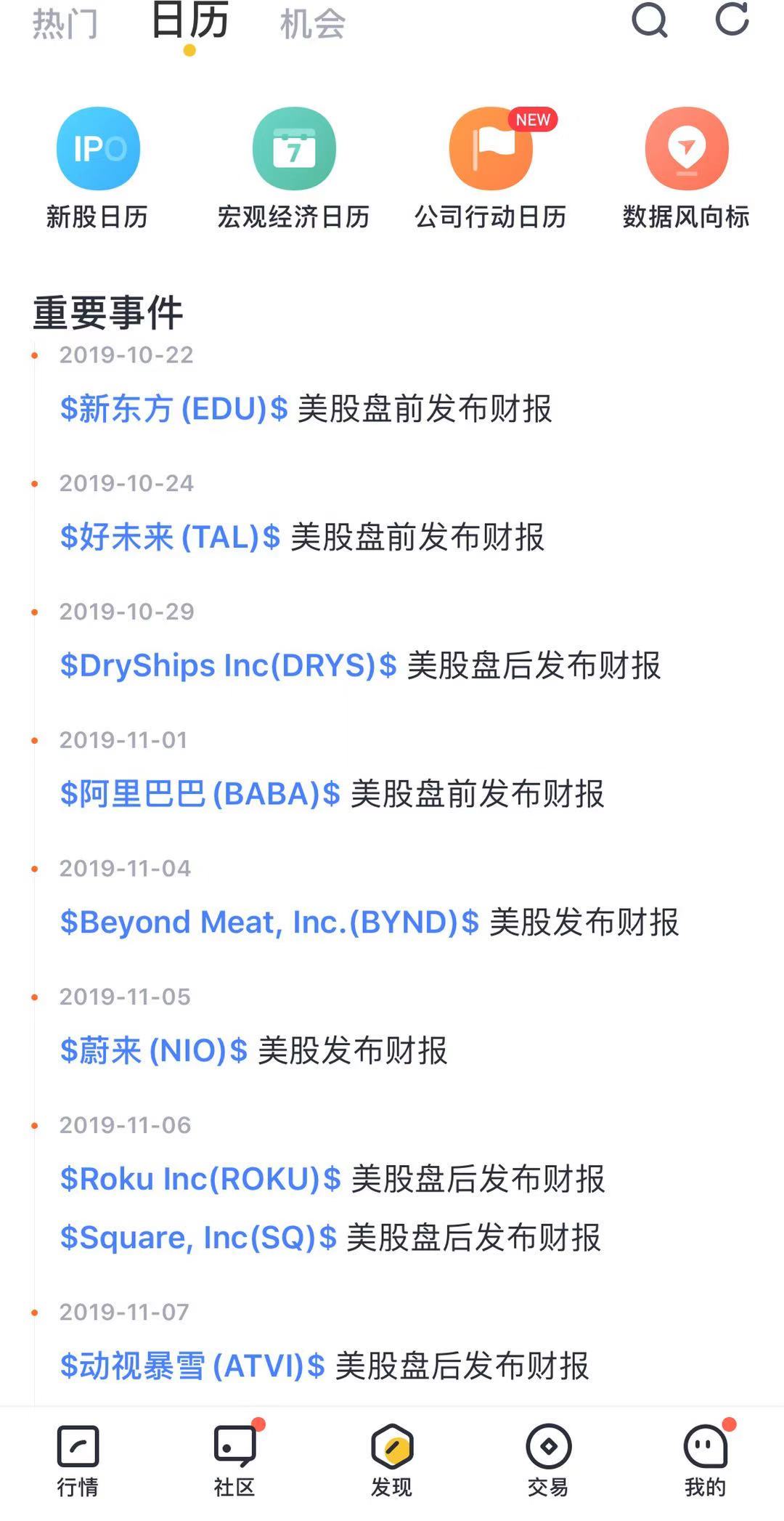Open the 新东方 (EDU) stock link
The width and height of the screenshot is (784, 1521).
point(174,409)
